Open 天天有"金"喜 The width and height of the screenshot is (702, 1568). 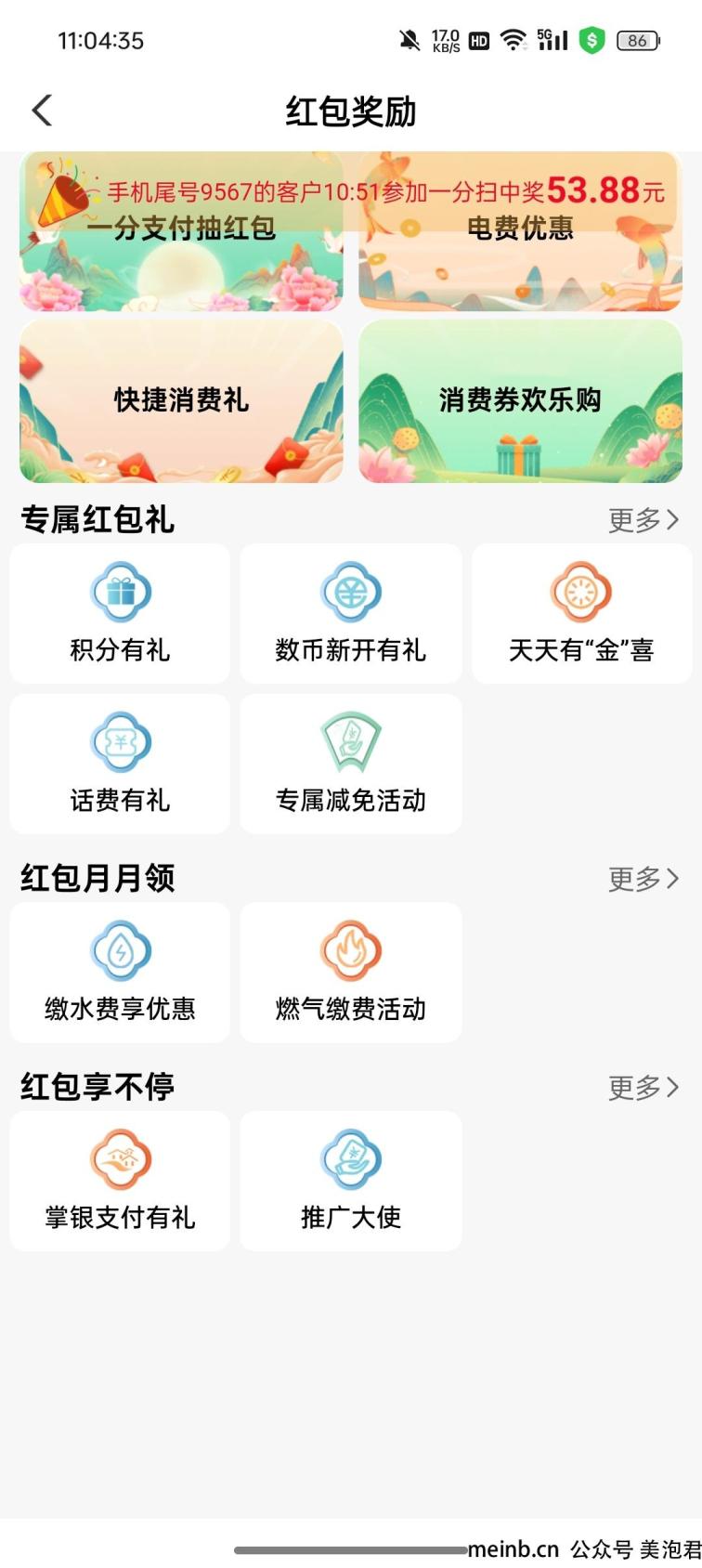coord(581,613)
